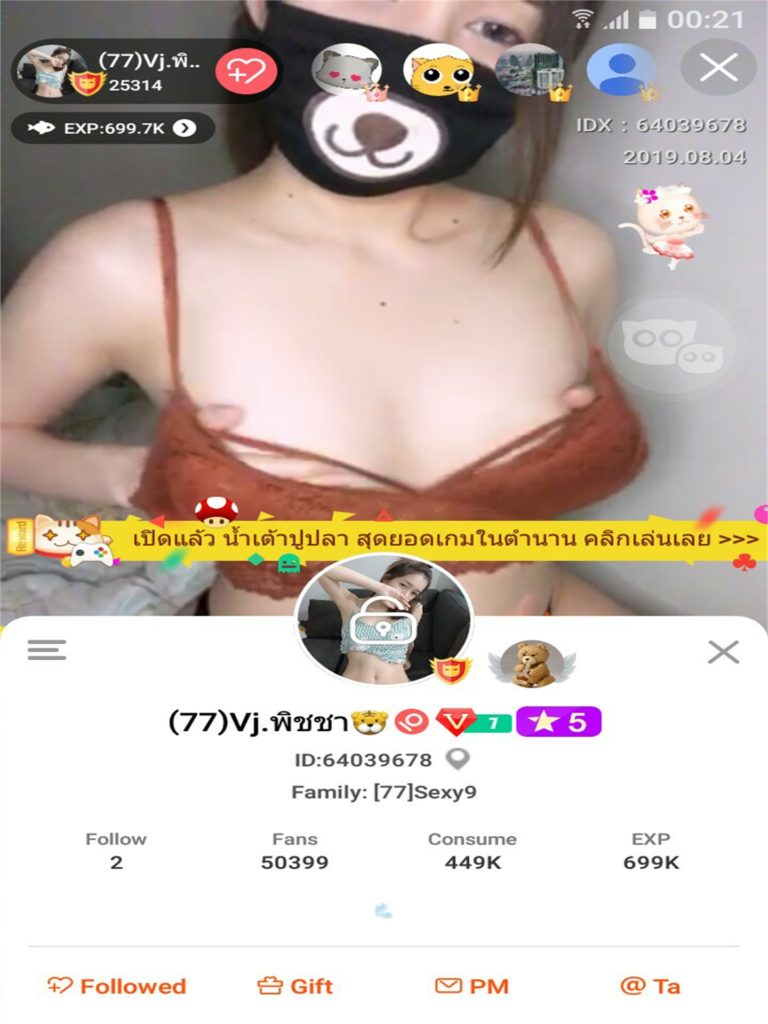Open the blue default-avatar viewer
Screen dimensions: 768x1024
(620, 69)
